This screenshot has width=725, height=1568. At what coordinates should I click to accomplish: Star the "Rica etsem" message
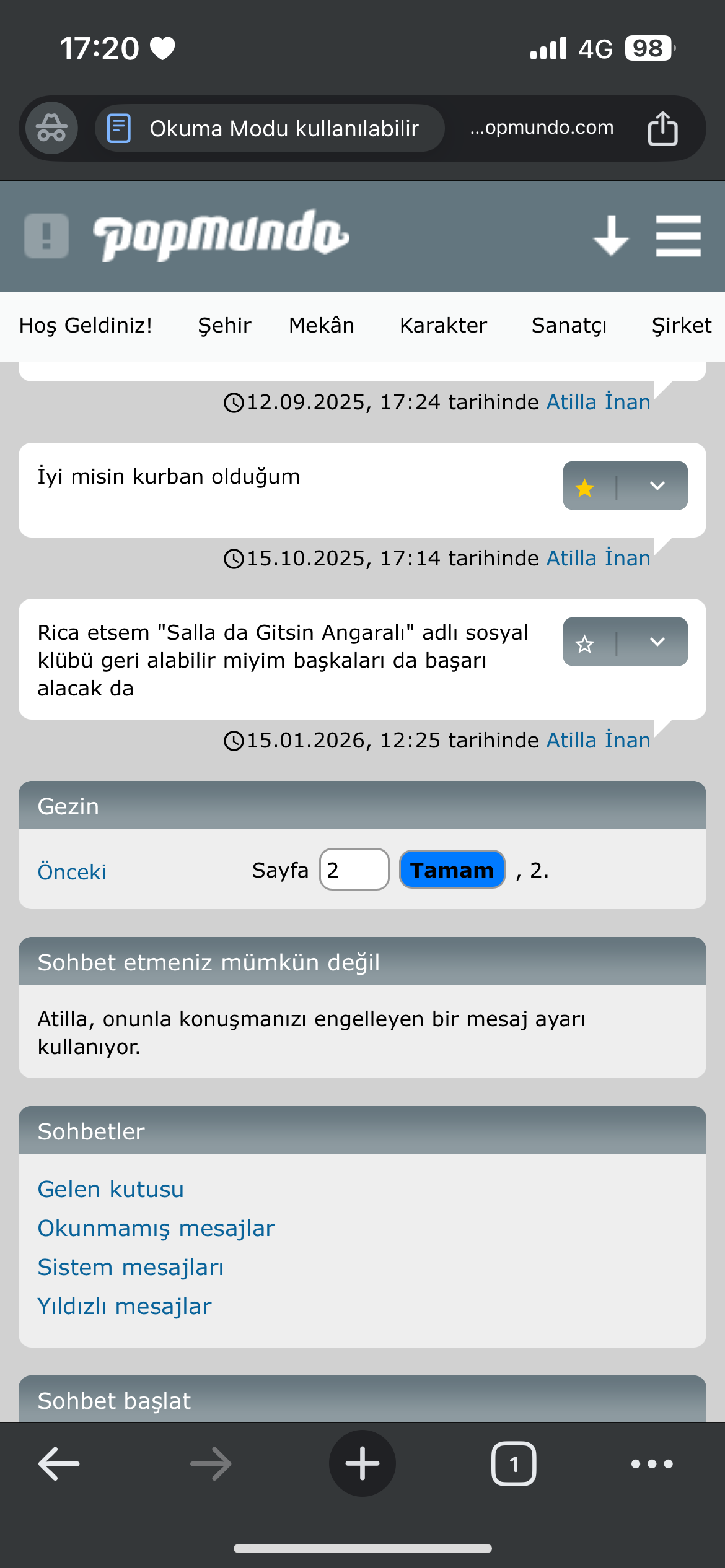pos(585,644)
